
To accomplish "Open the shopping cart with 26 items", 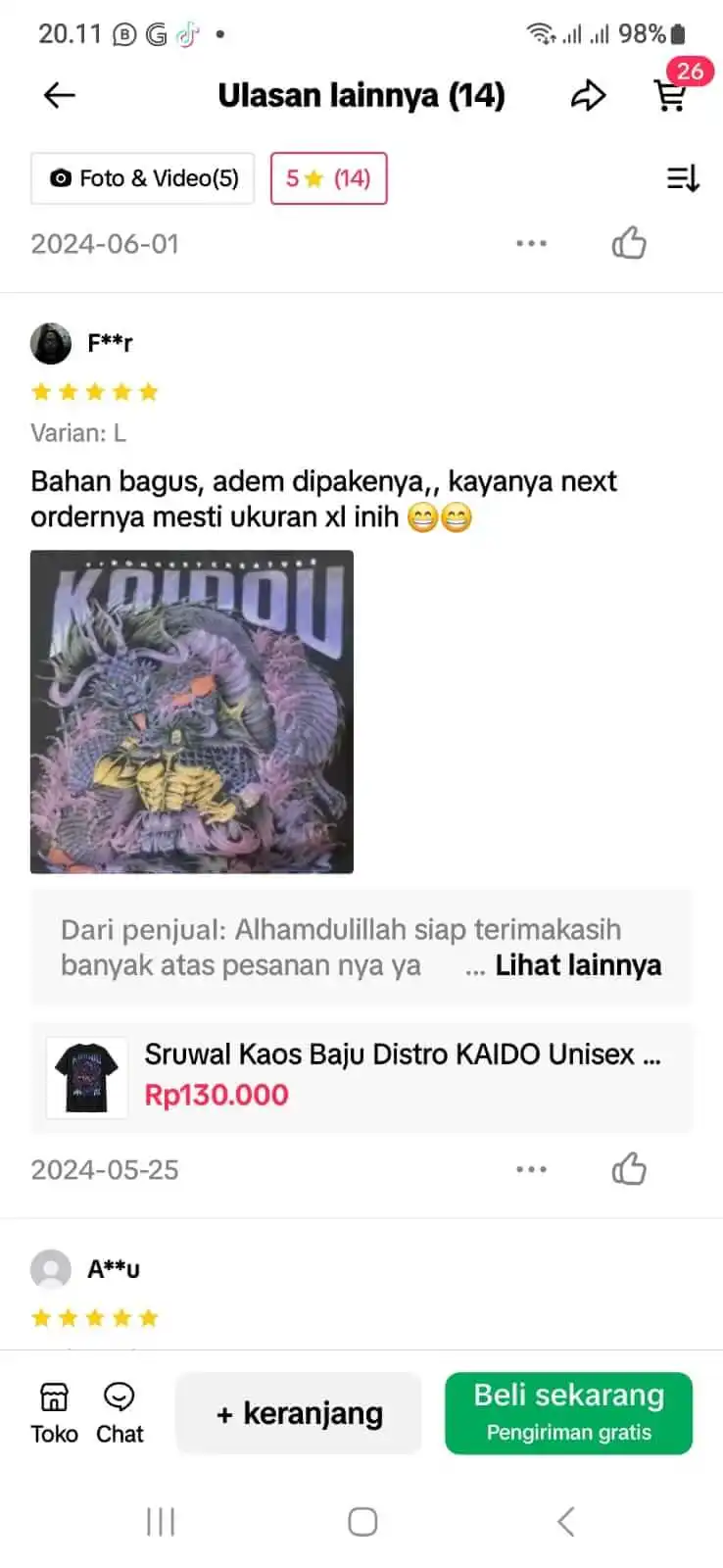I will point(669,95).
